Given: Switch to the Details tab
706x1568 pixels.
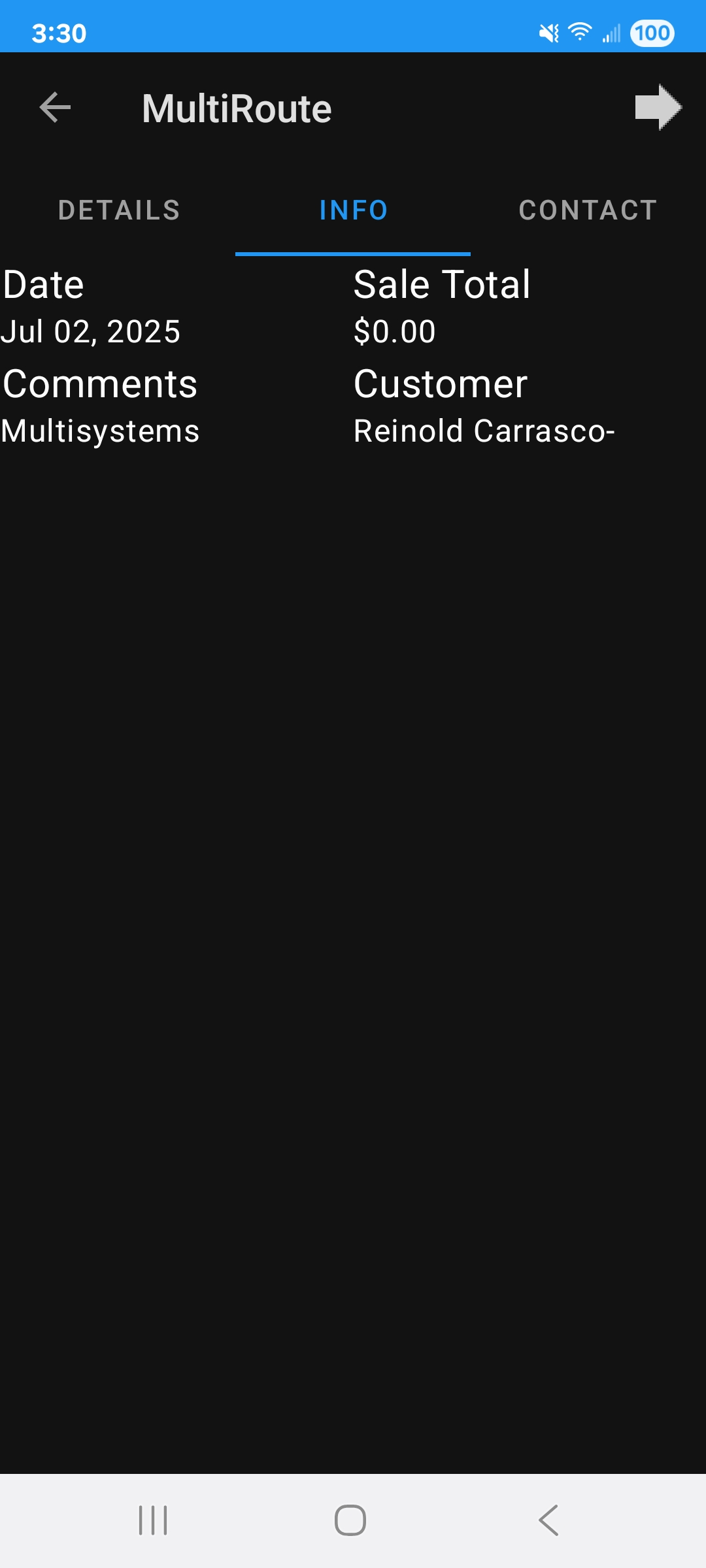Looking at the screenshot, I should [x=118, y=210].
